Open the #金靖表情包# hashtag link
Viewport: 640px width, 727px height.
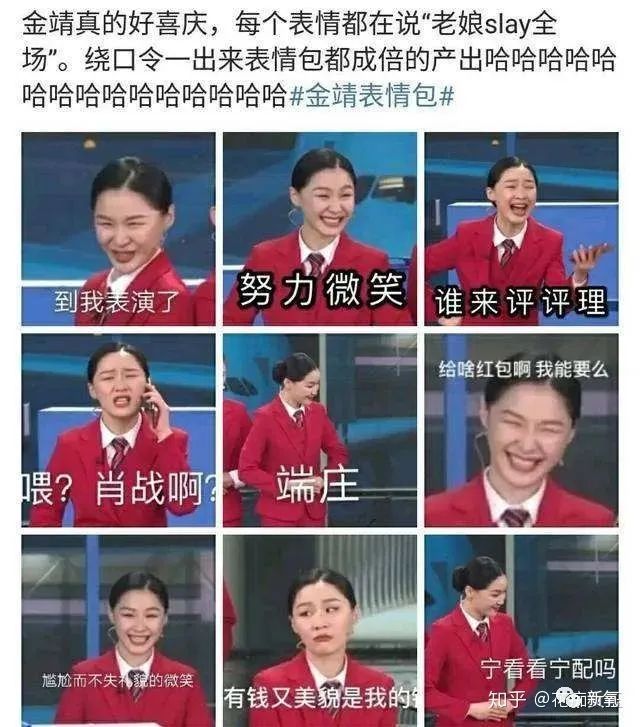pyautogui.click(x=371, y=96)
